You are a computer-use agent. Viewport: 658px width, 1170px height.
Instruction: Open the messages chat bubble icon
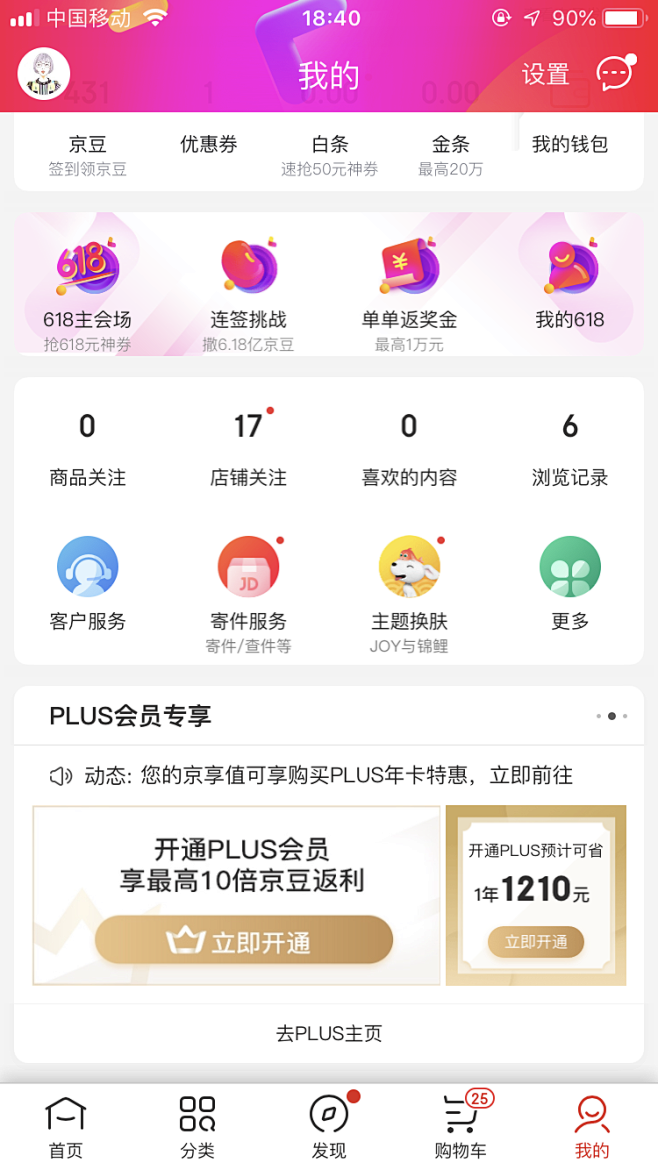click(x=615, y=73)
